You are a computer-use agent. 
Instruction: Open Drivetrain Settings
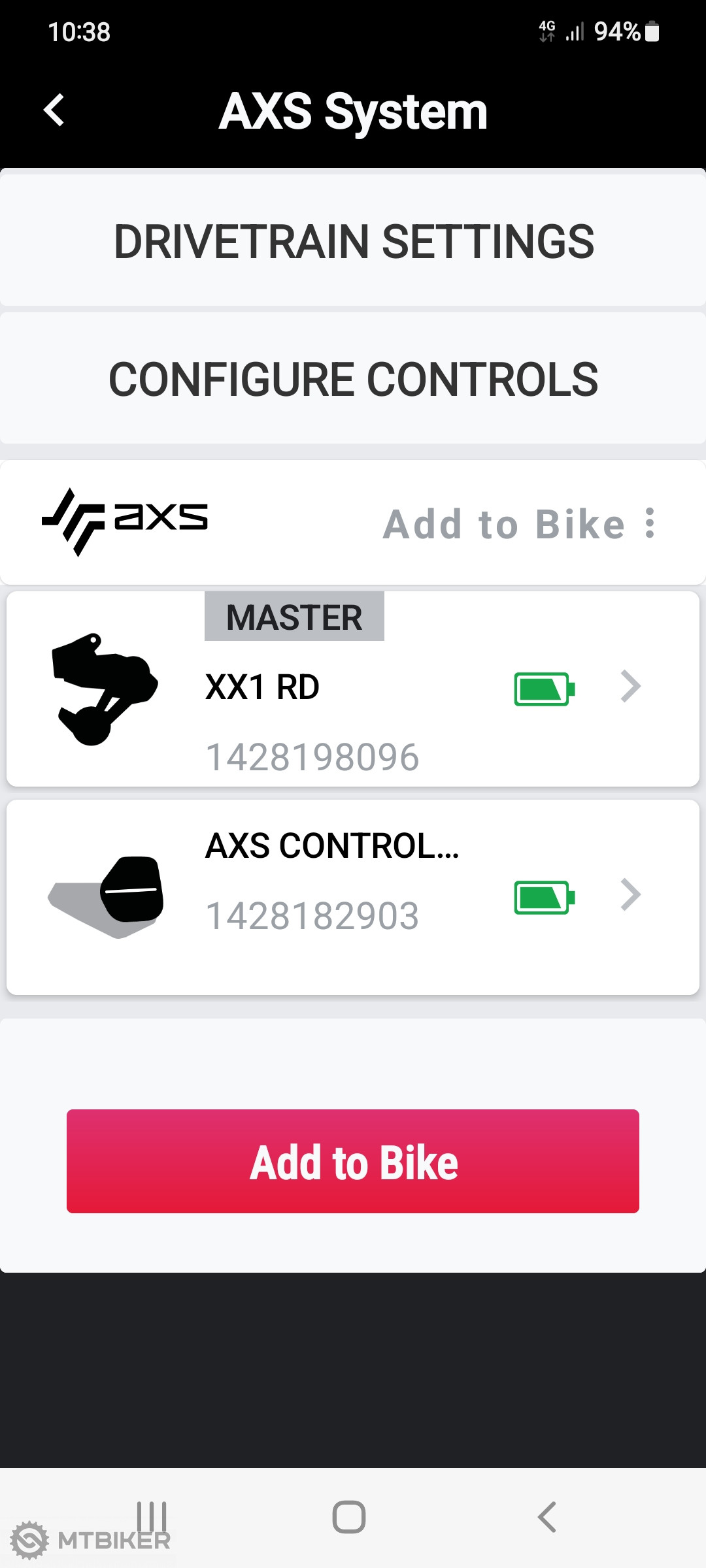353,241
